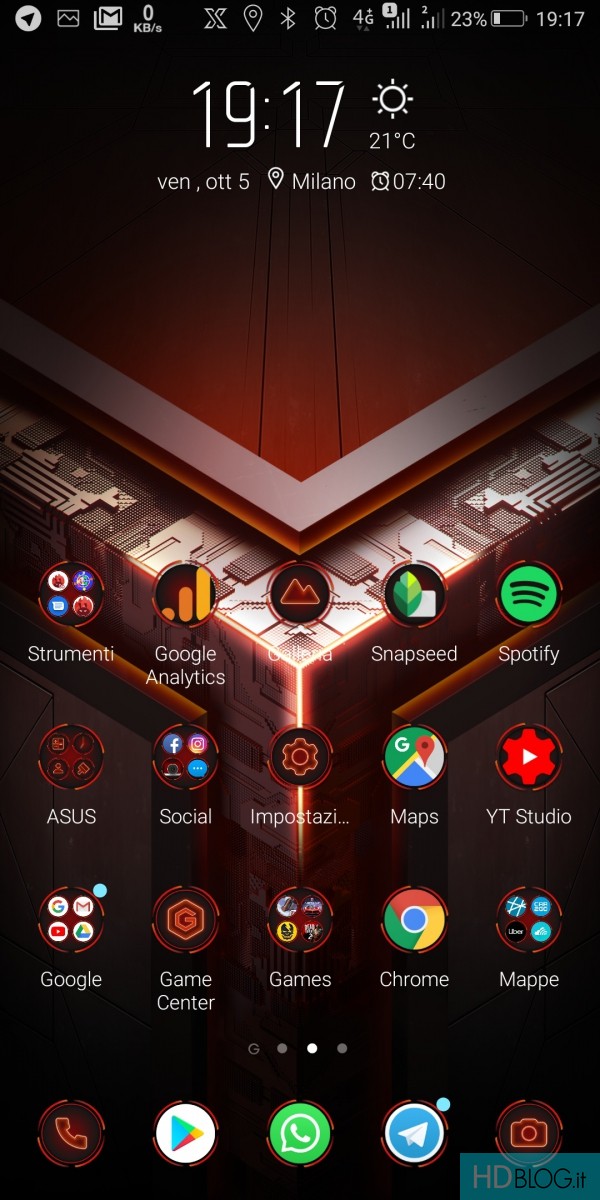
Task: Tap the weather widget showing 21°C
Action: [392, 115]
